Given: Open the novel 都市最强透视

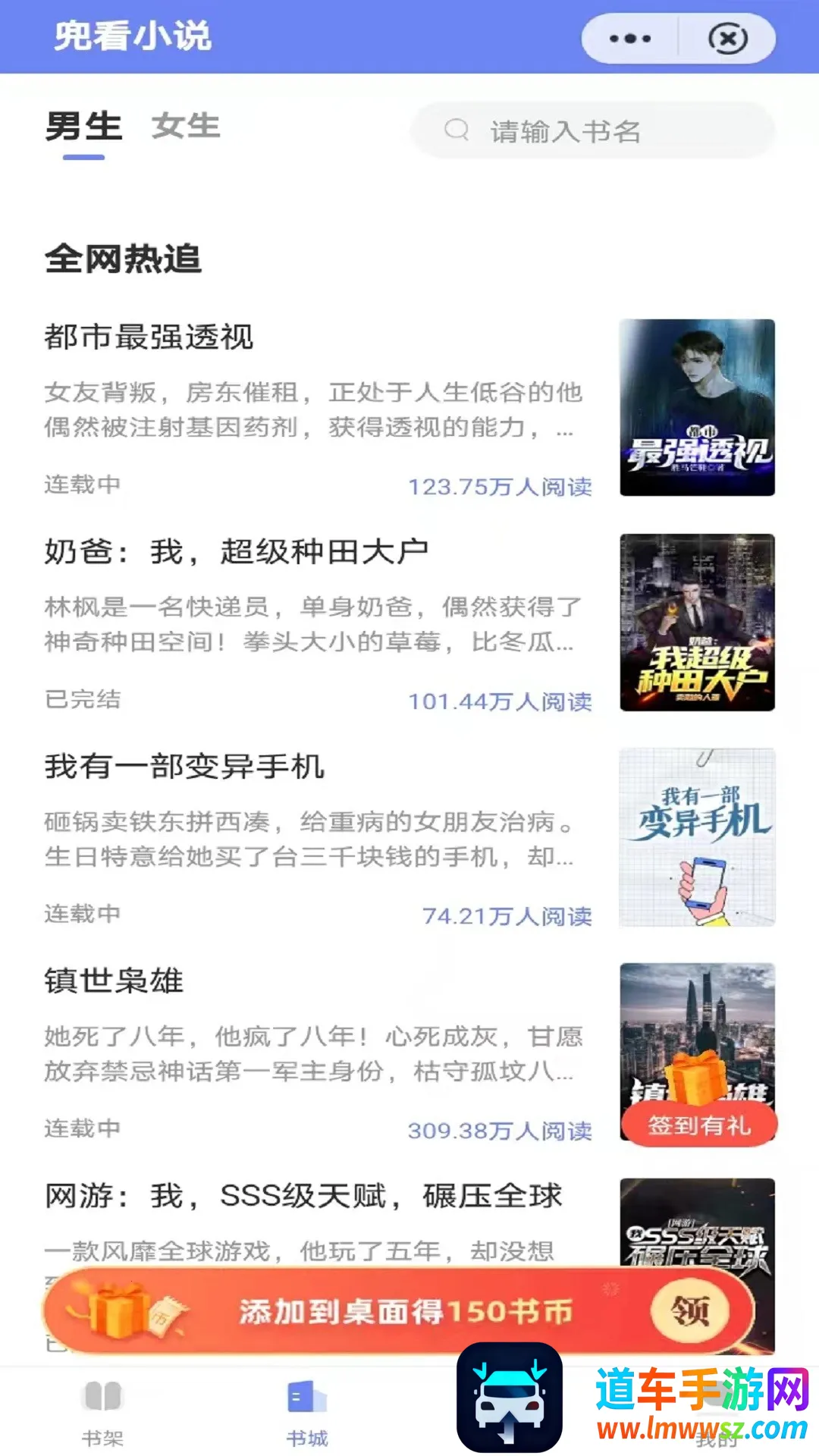Looking at the screenshot, I should coord(149,337).
